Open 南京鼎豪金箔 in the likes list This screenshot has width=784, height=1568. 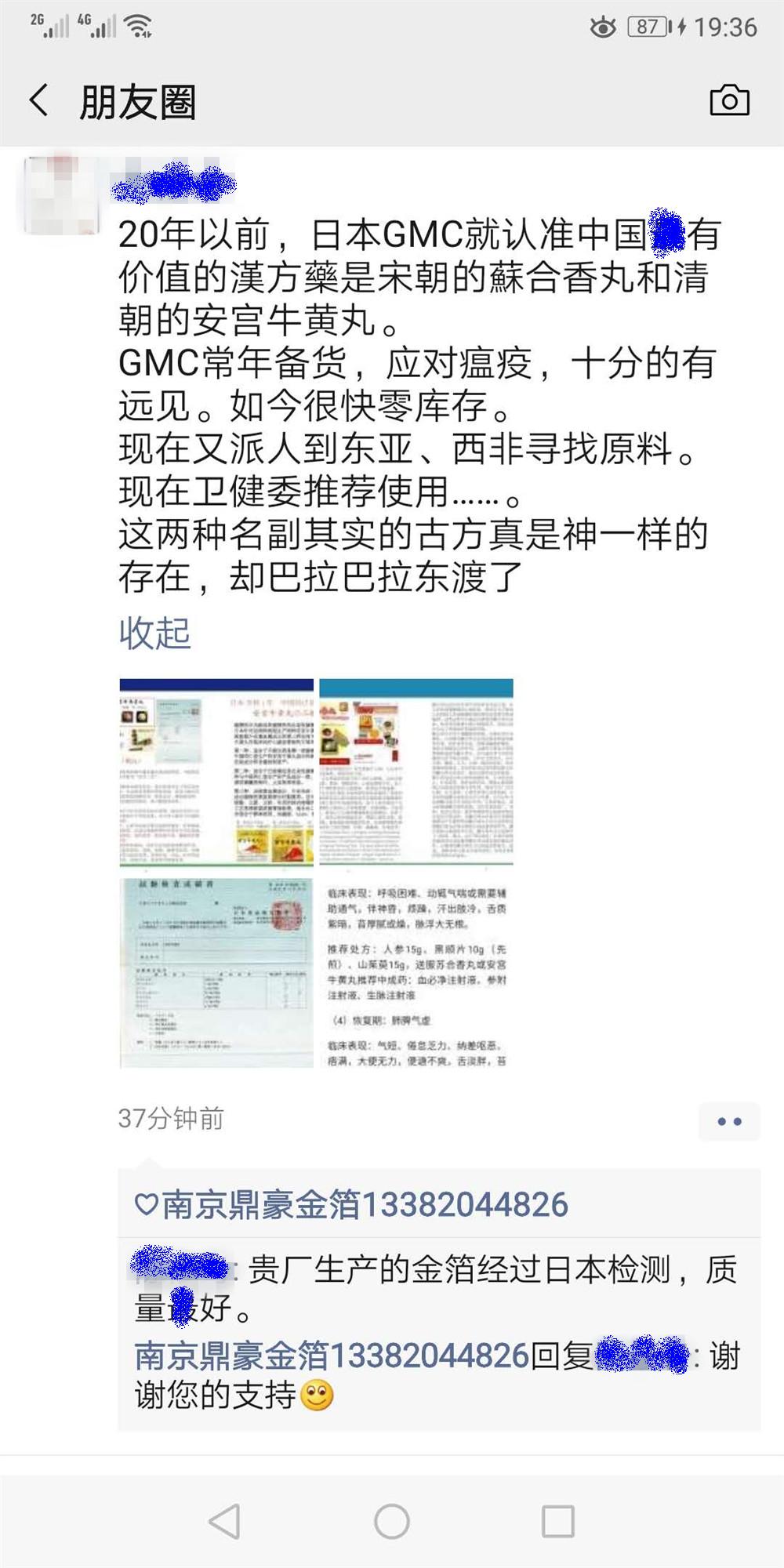point(365,1205)
